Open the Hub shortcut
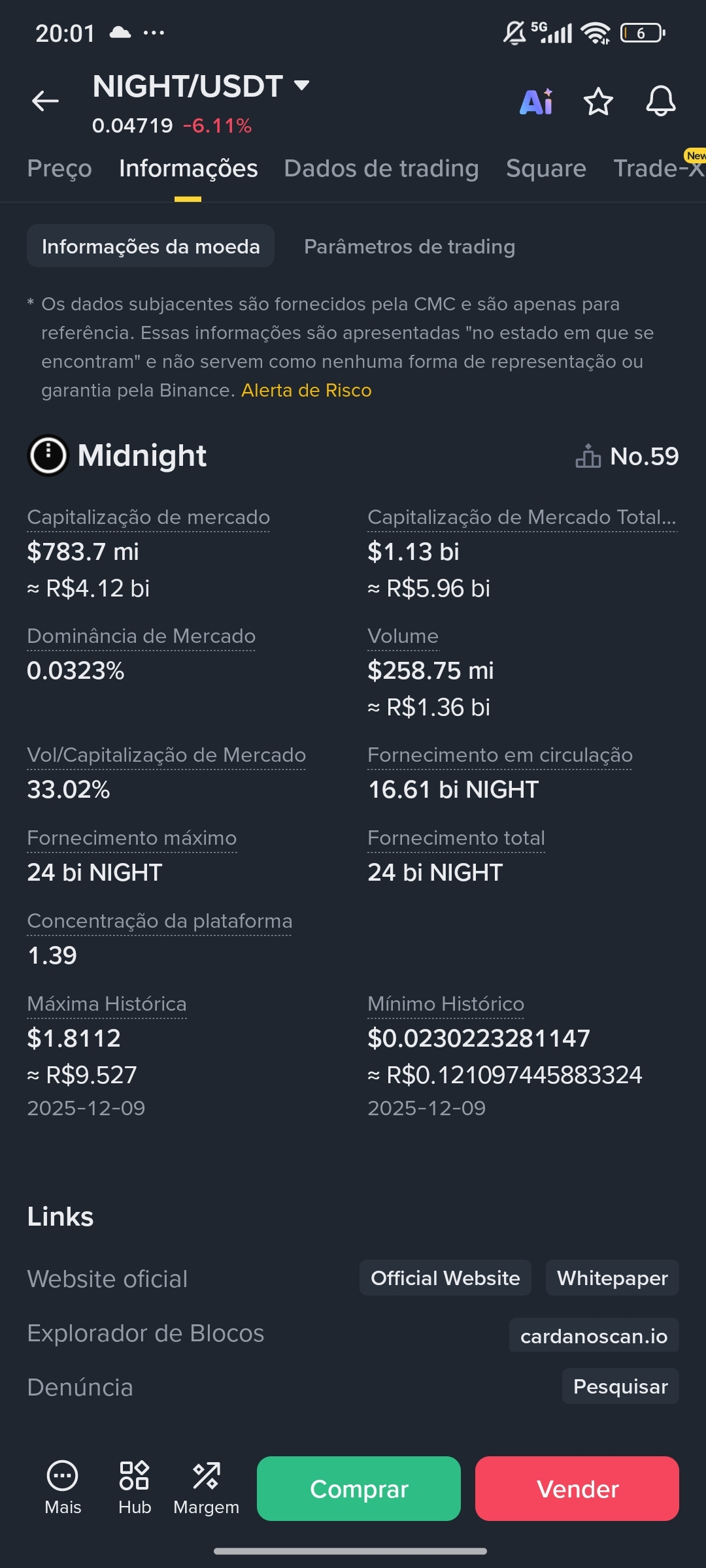The height and width of the screenshot is (1568, 706). coord(135,1488)
